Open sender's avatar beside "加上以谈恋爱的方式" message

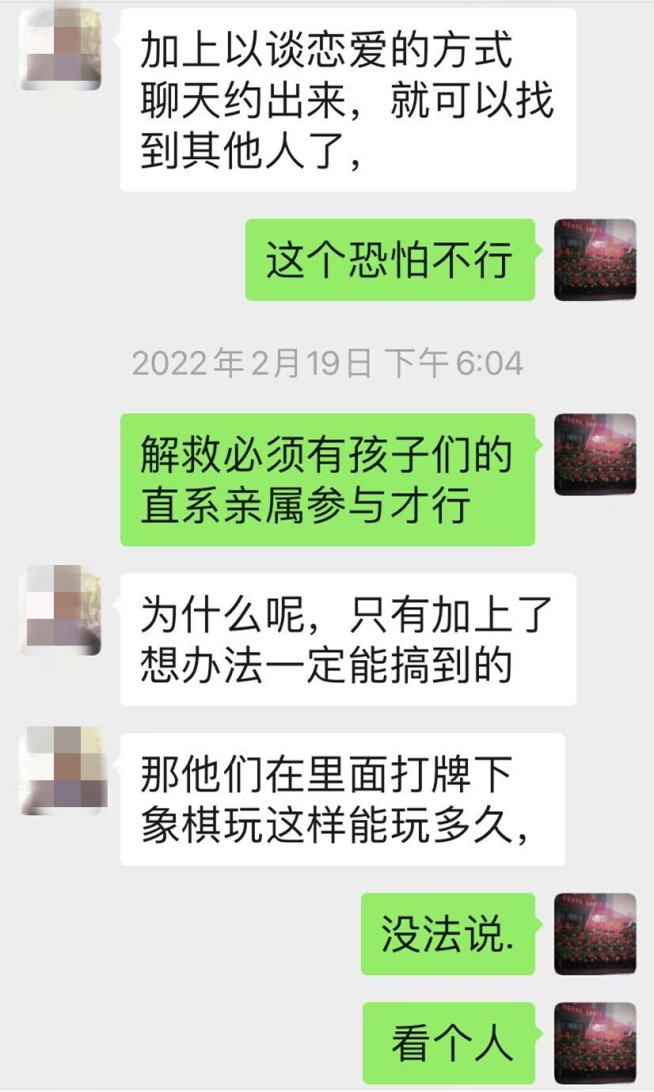[61, 49]
